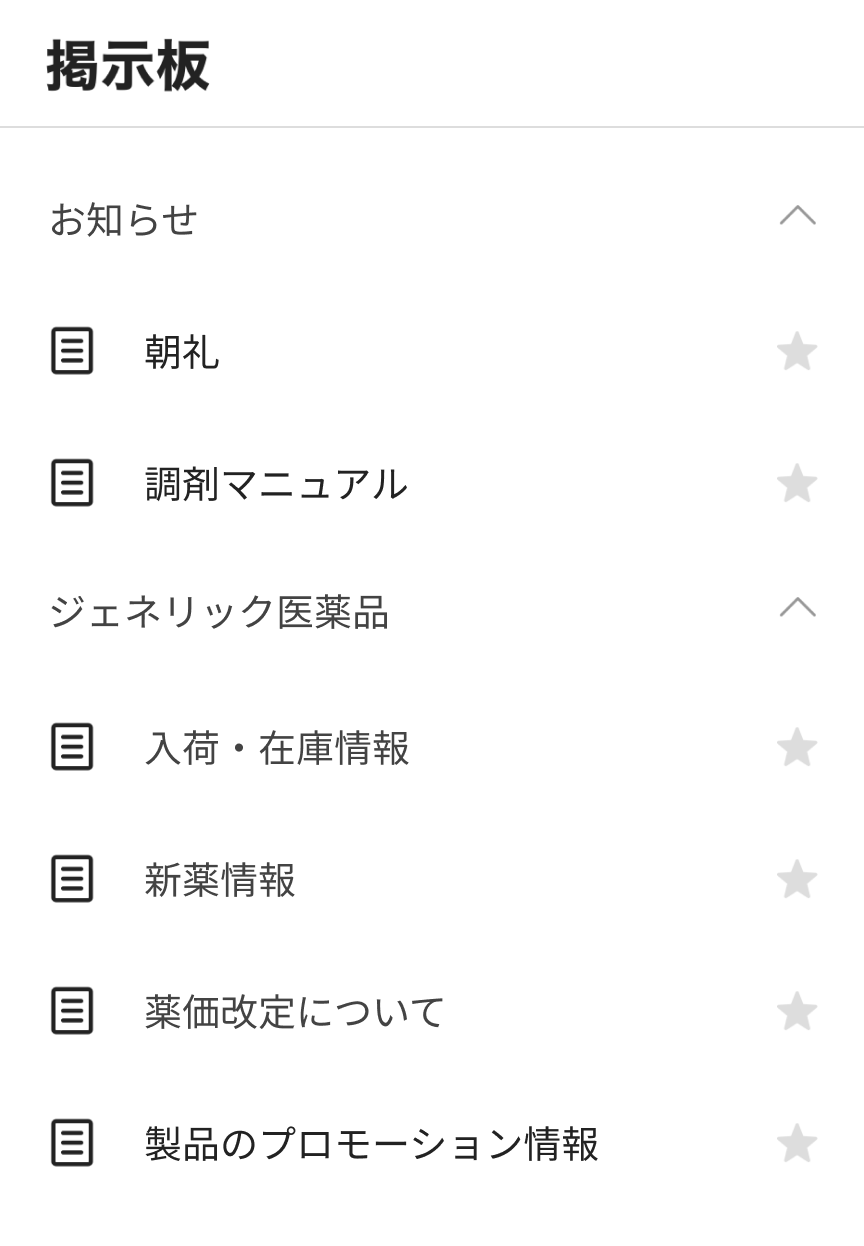
Task: Open 入荷・在庫情報 board
Action: (x=276, y=748)
